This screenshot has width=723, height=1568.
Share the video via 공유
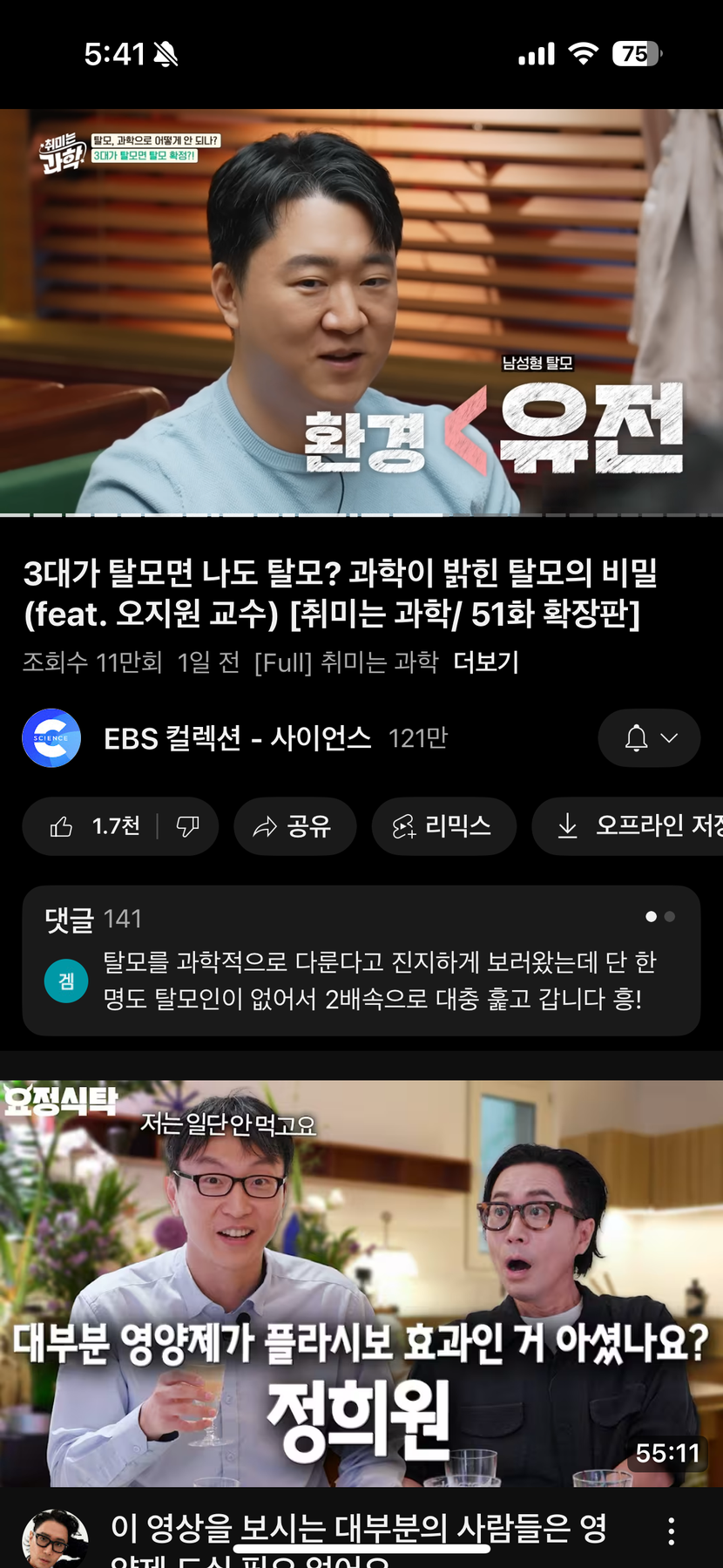(294, 825)
